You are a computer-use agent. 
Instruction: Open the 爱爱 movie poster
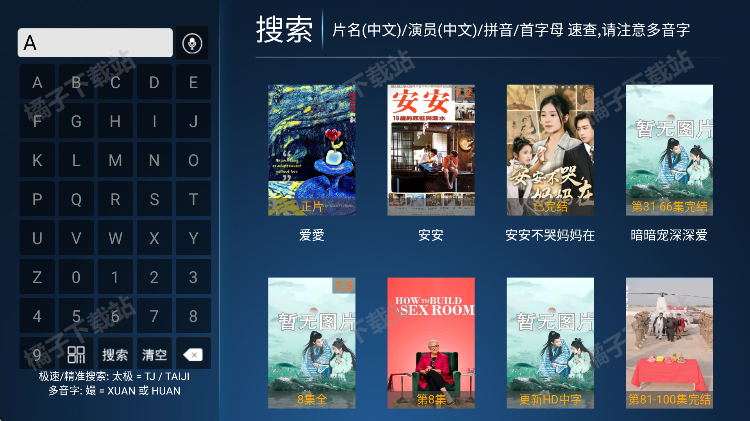click(311, 150)
